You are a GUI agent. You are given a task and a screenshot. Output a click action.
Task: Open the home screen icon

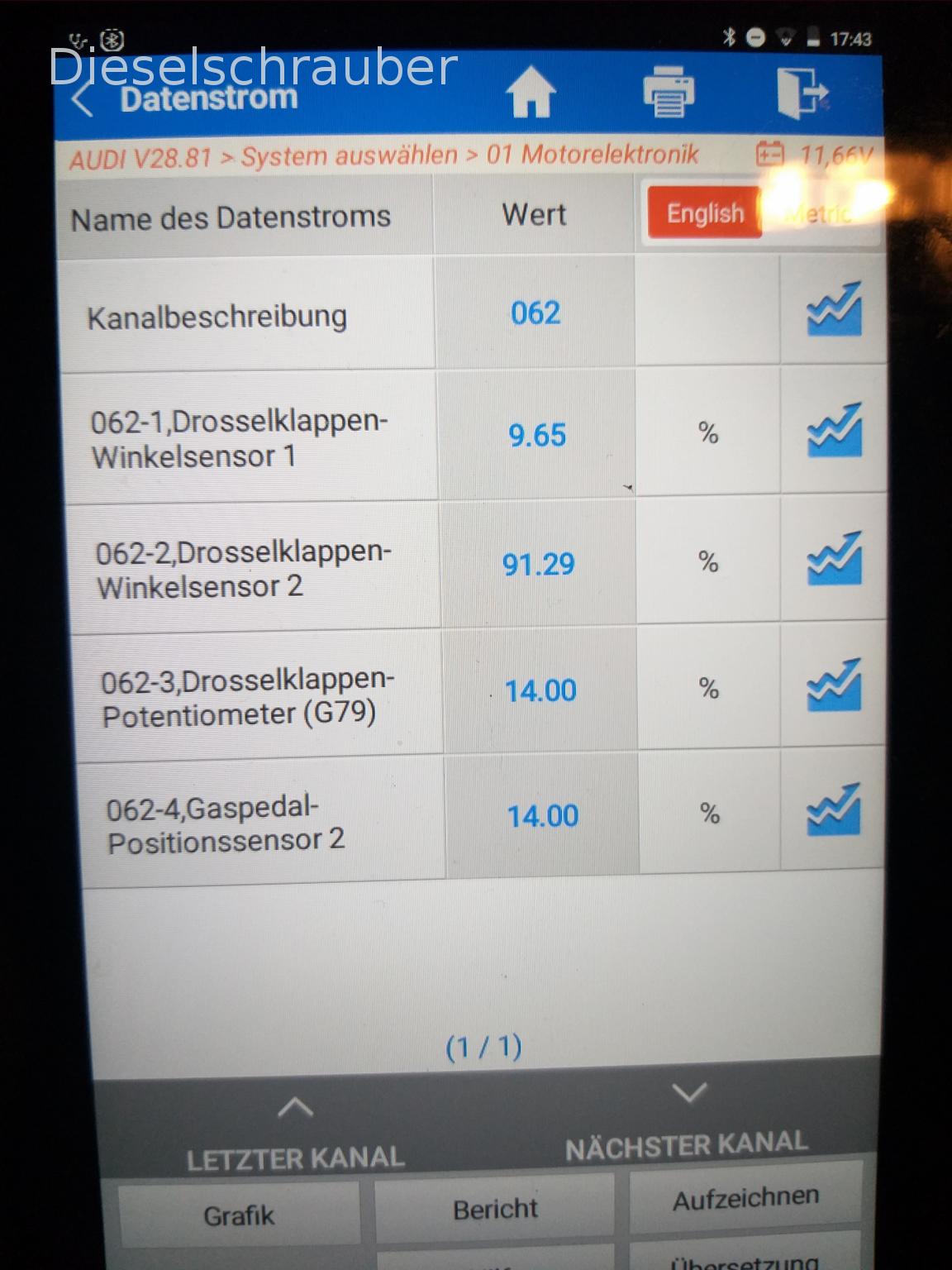[x=530, y=93]
